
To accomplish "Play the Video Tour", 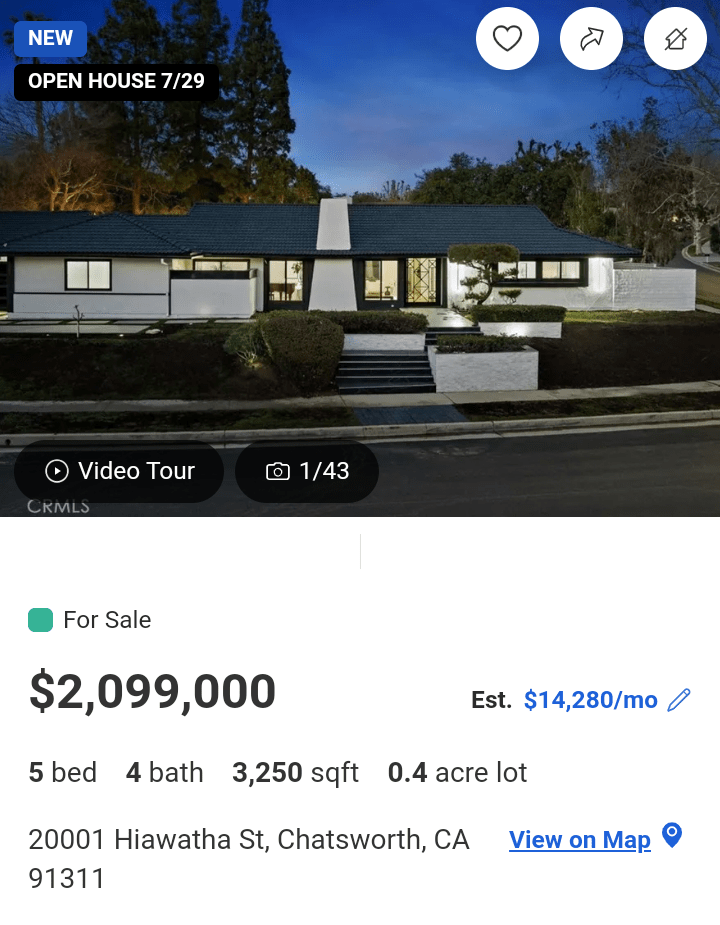I will 119,471.
